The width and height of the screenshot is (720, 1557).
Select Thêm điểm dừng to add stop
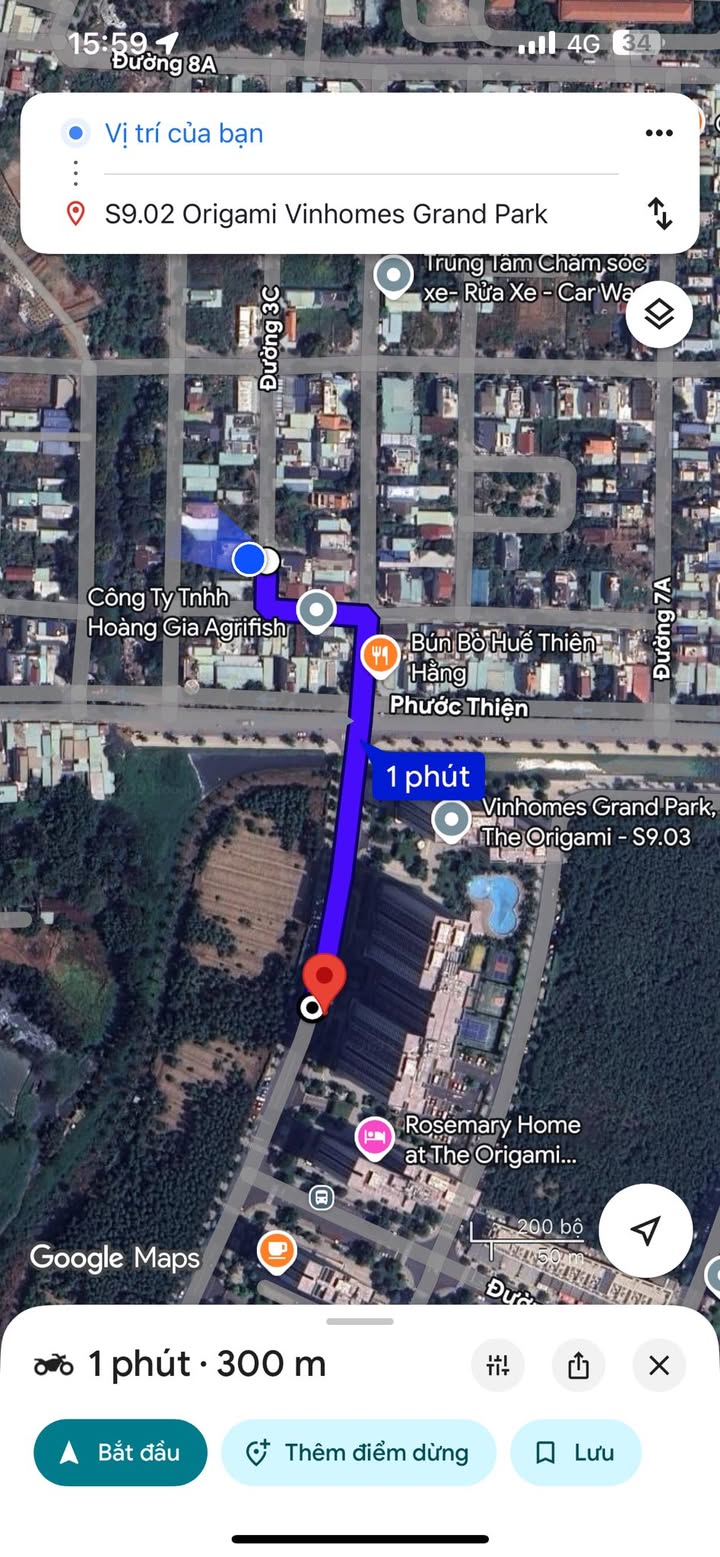[x=358, y=1452]
